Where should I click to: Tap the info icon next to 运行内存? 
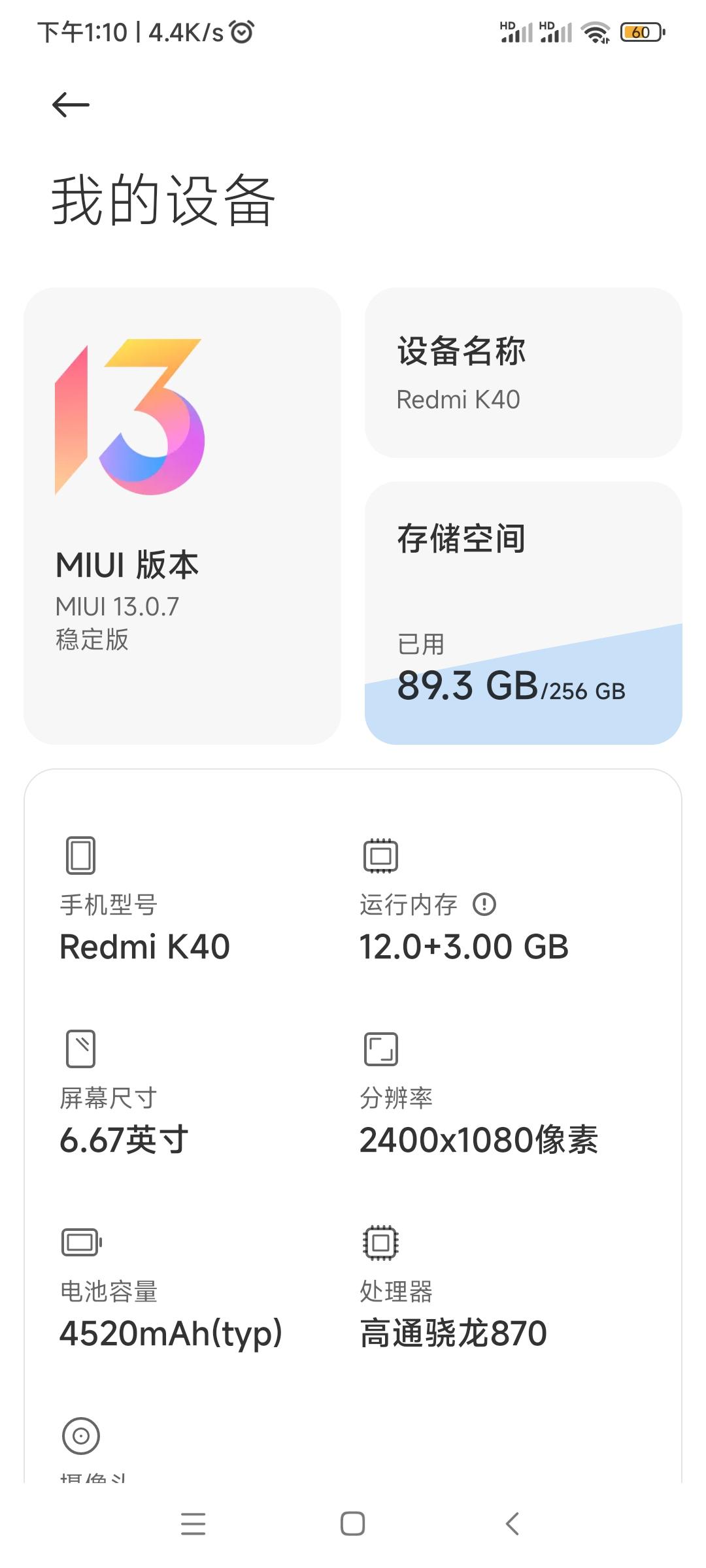pyautogui.click(x=484, y=905)
